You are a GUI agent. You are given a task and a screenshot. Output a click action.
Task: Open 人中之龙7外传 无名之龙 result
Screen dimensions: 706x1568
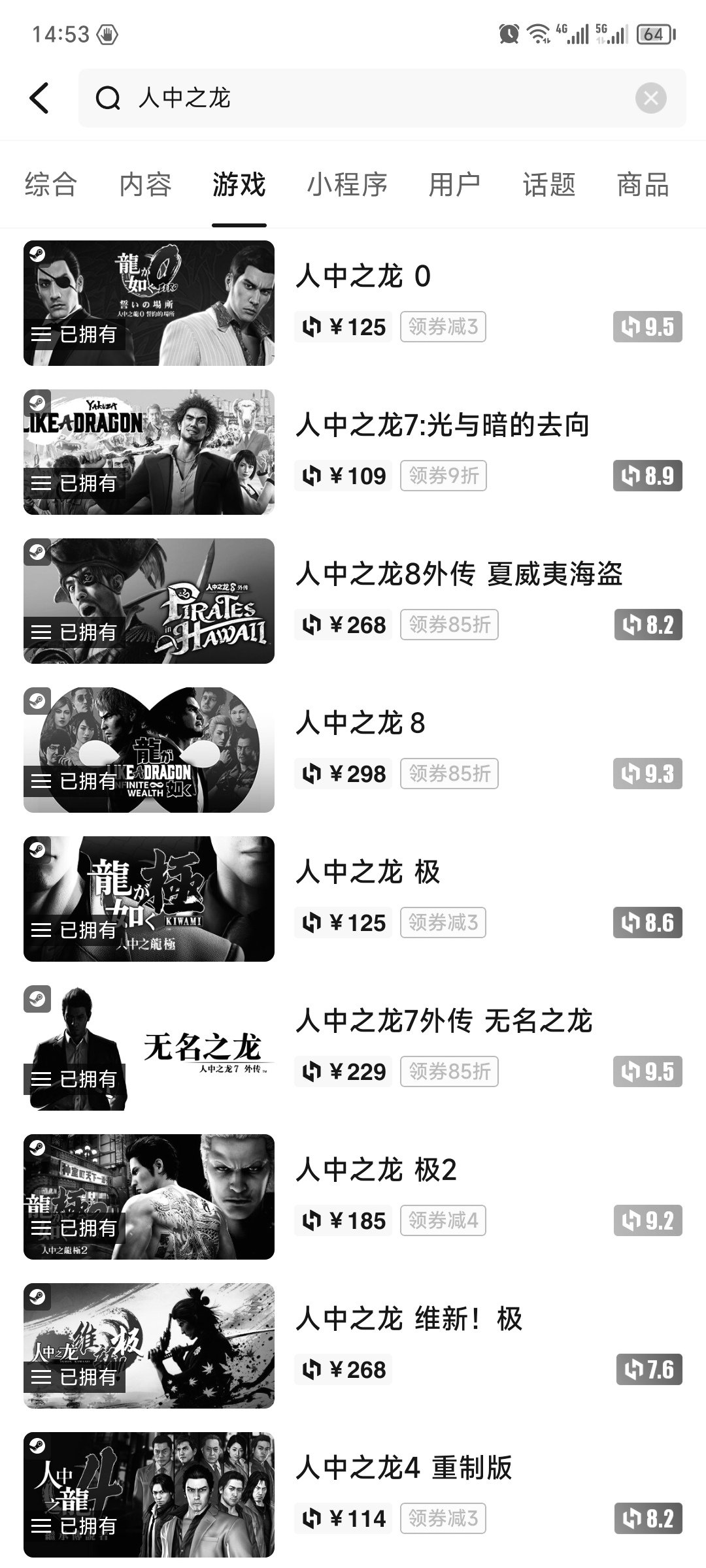[x=443, y=1021]
